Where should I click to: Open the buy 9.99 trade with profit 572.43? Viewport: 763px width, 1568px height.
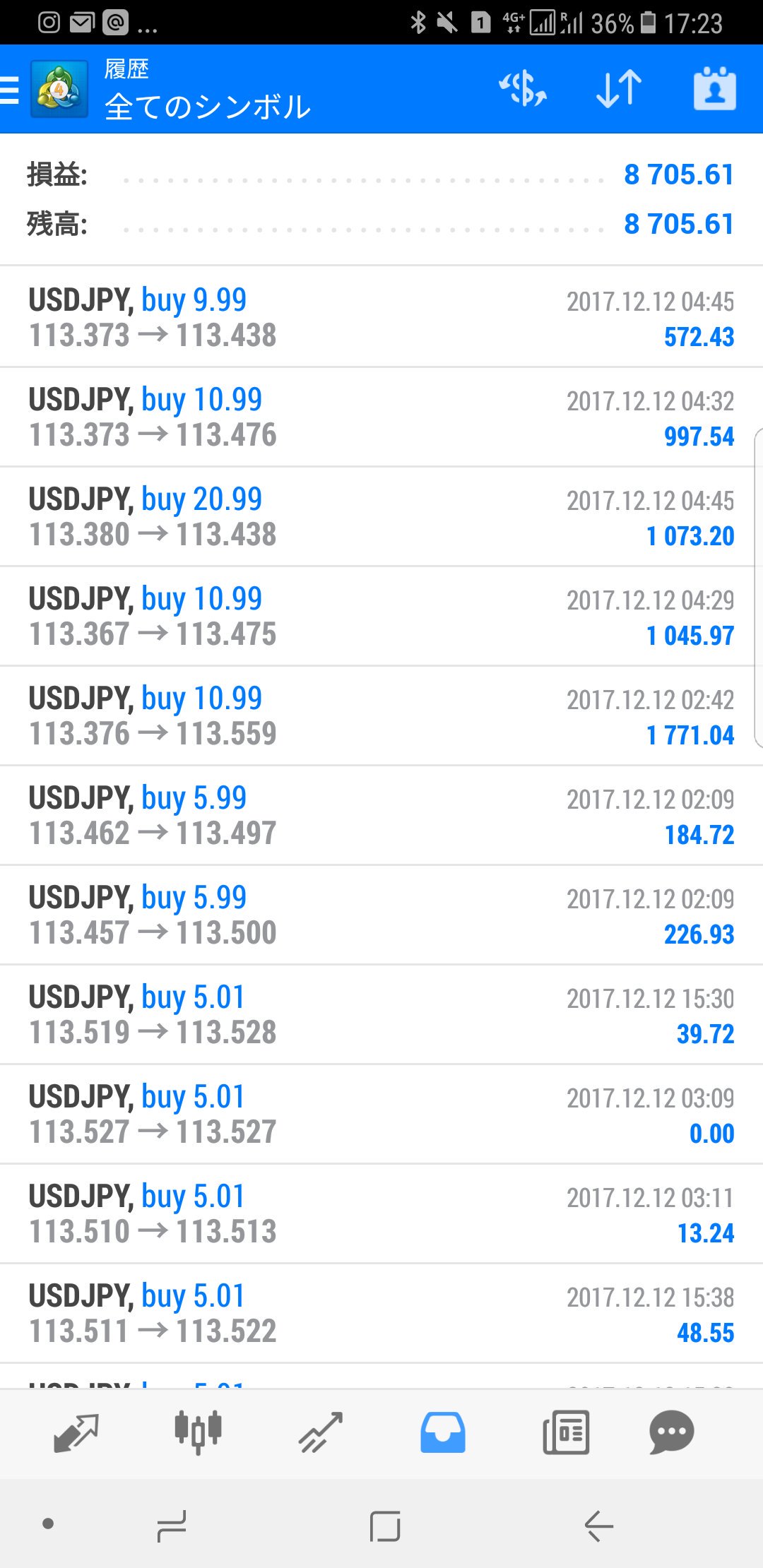coord(381,317)
